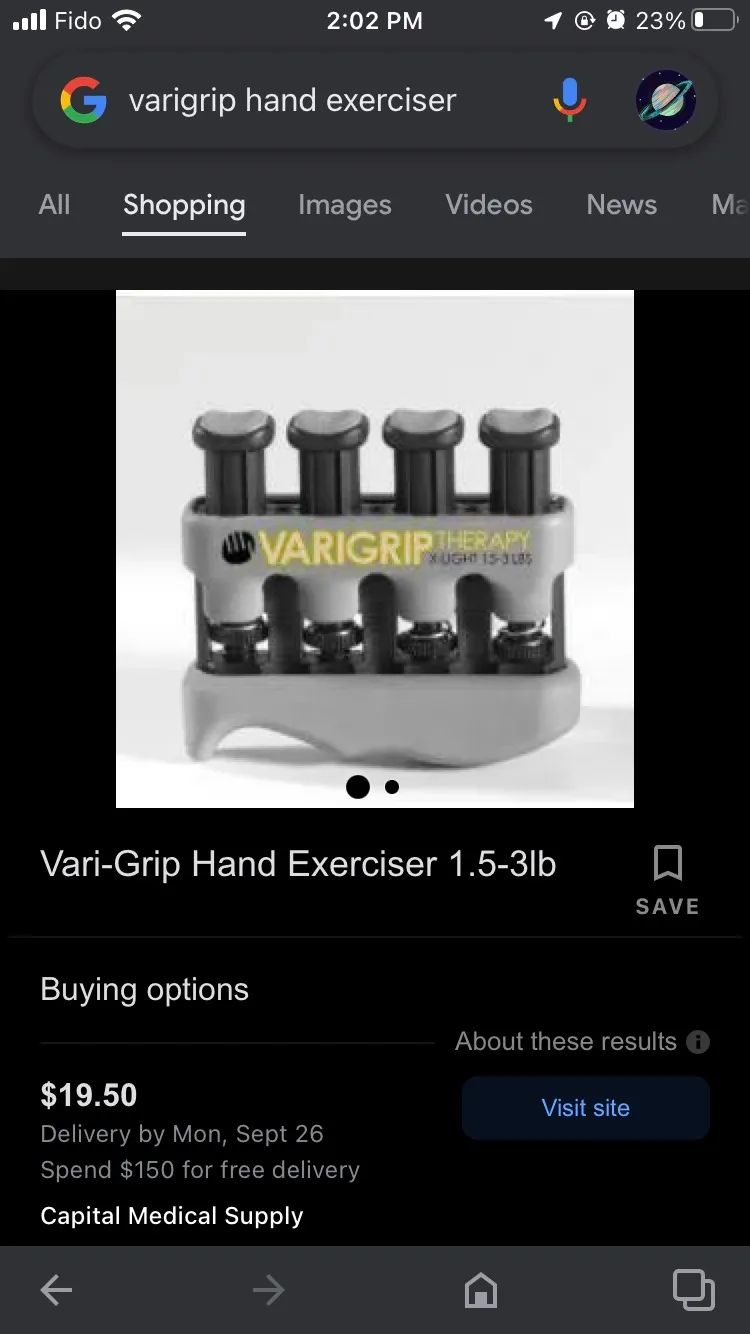Visit the Capital Medical Supply site
This screenshot has height=1334, width=750.
click(x=586, y=1108)
